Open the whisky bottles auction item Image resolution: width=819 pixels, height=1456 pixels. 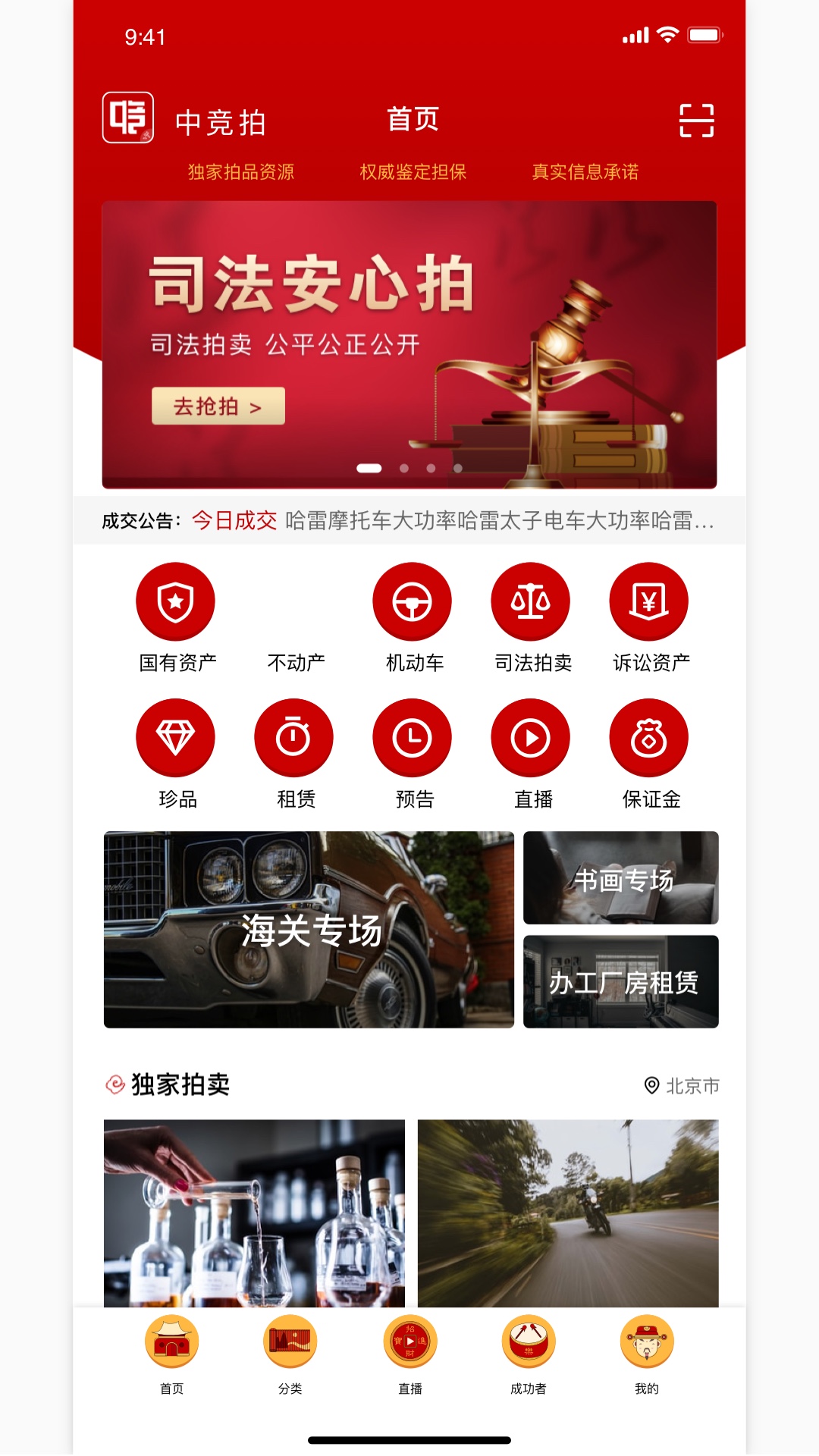point(254,1213)
